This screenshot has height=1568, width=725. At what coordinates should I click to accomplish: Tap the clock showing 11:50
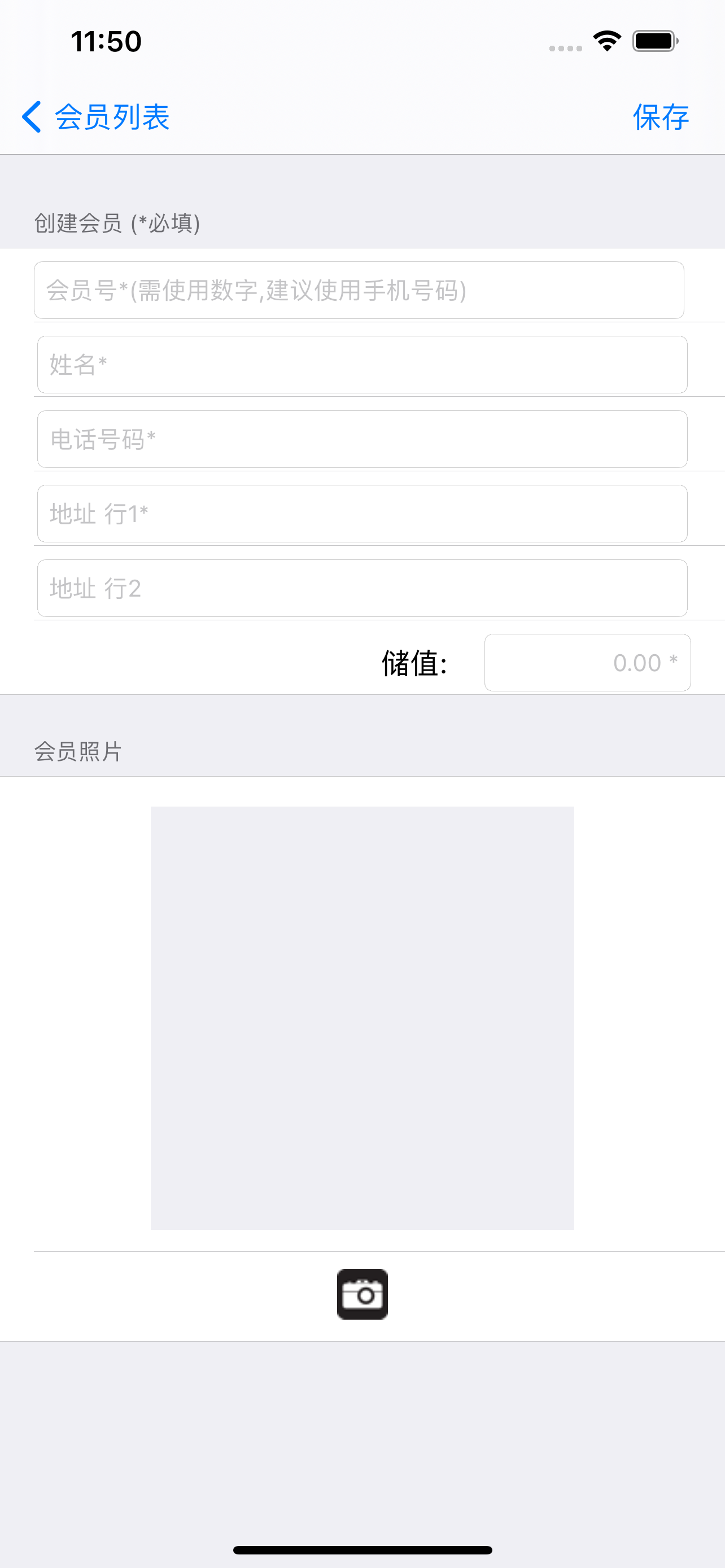[106, 41]
